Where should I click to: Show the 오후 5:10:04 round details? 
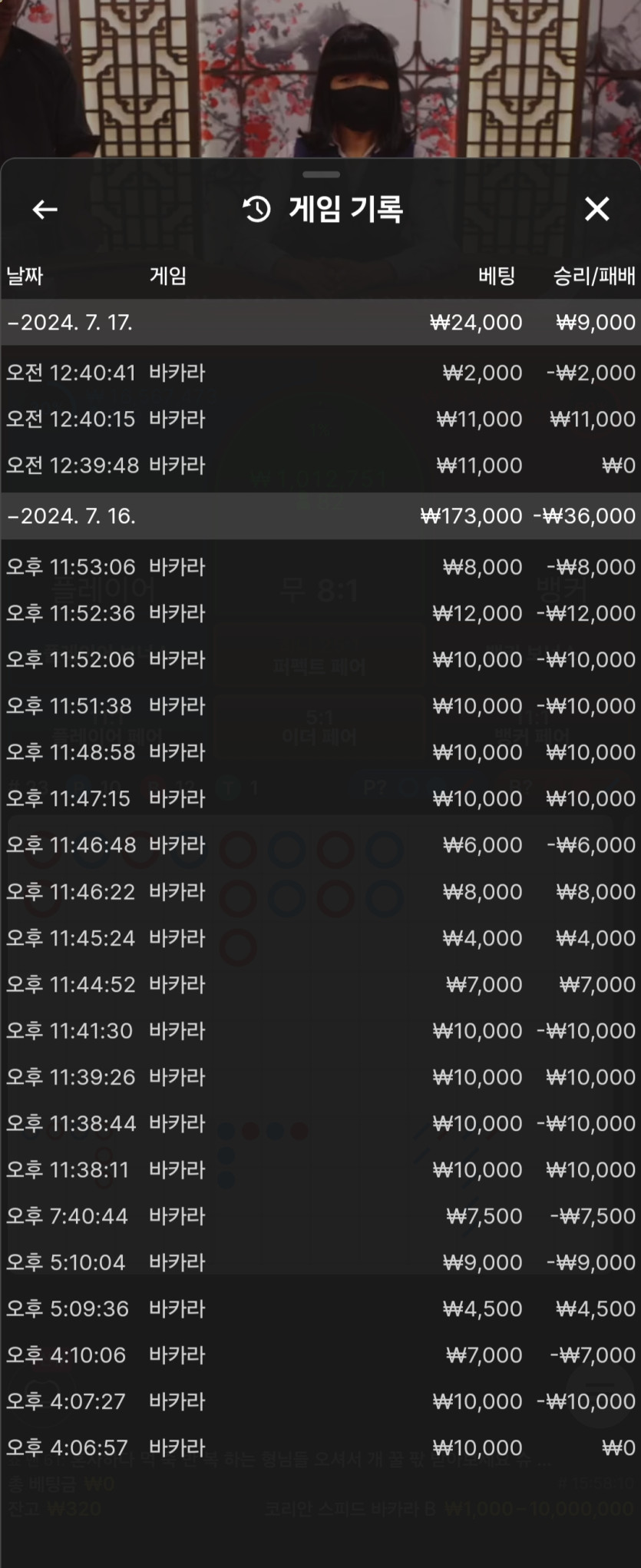pos(320,1262)
